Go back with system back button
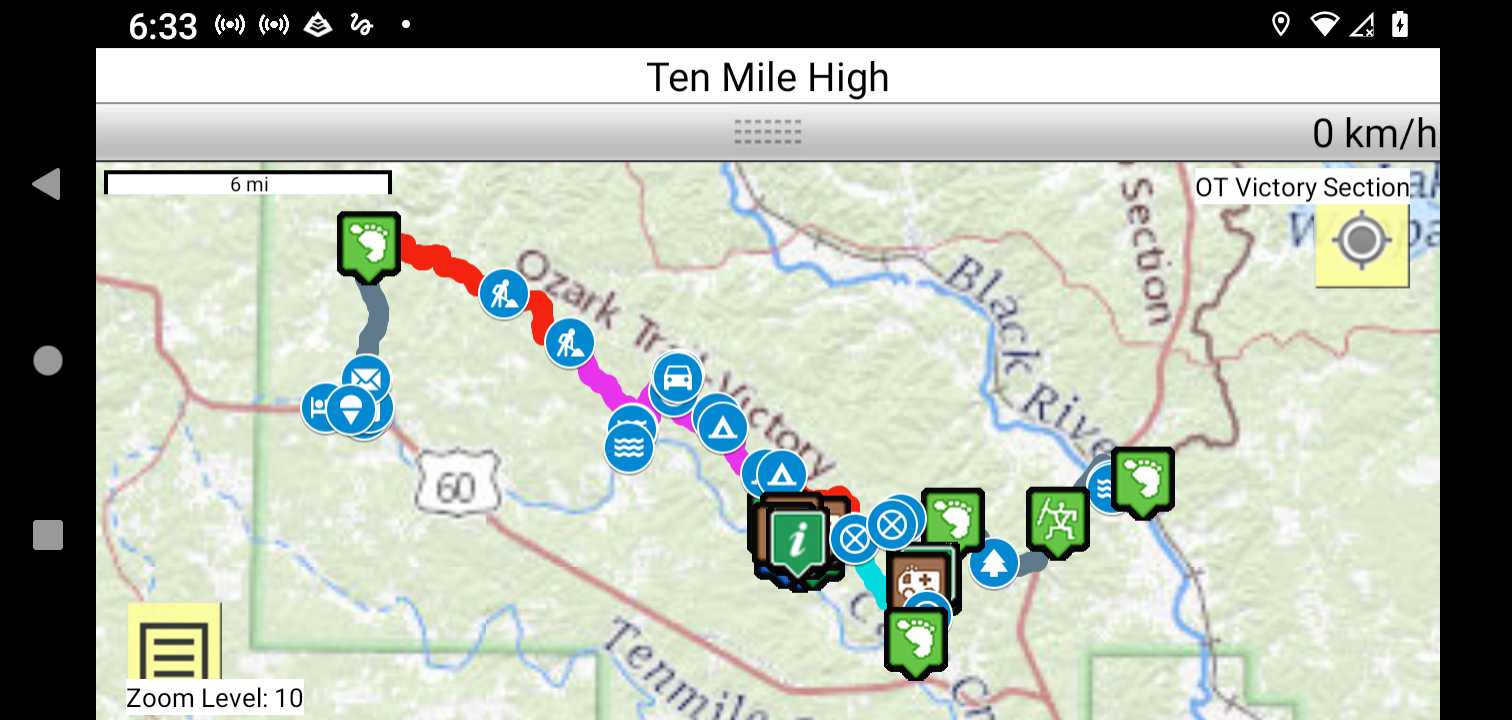 pos(46,185)
